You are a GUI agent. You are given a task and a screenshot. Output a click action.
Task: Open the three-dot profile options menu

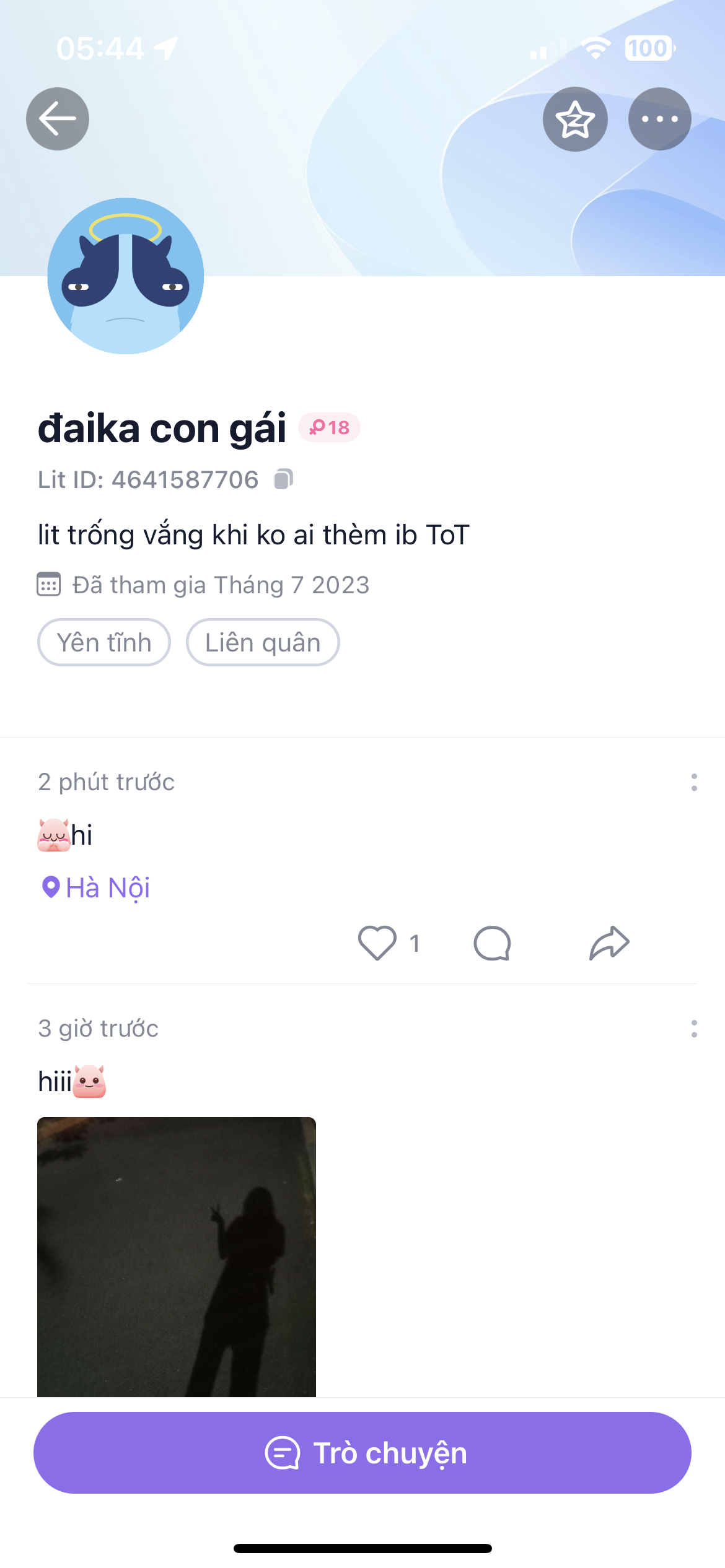tap(659, 119)
